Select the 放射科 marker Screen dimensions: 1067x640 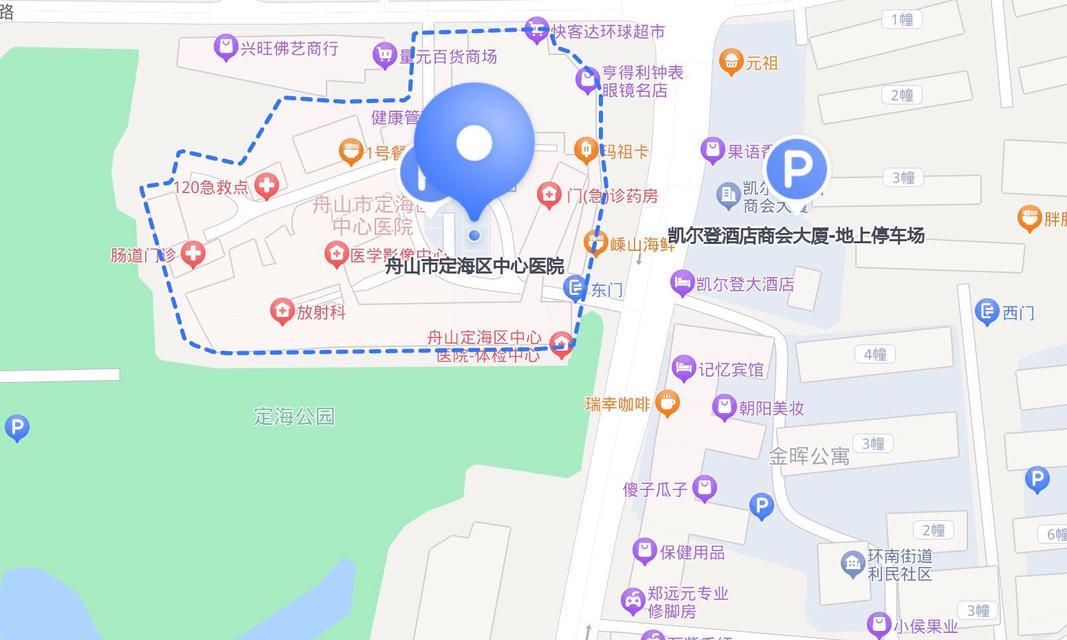tap(282, 311)
